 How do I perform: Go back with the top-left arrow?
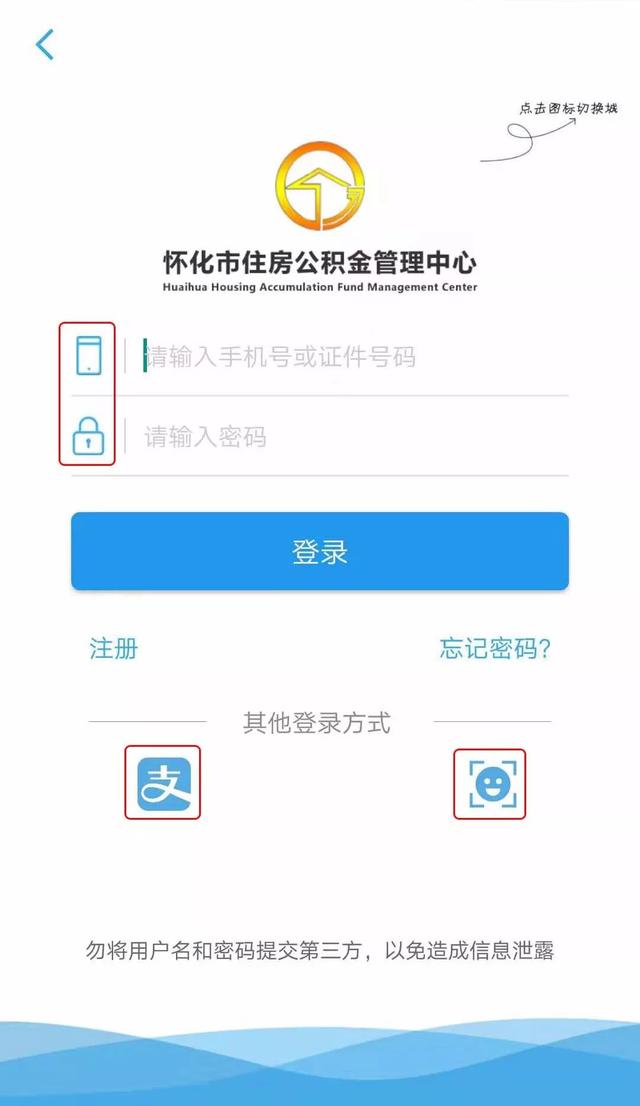(x=44, y=45)
